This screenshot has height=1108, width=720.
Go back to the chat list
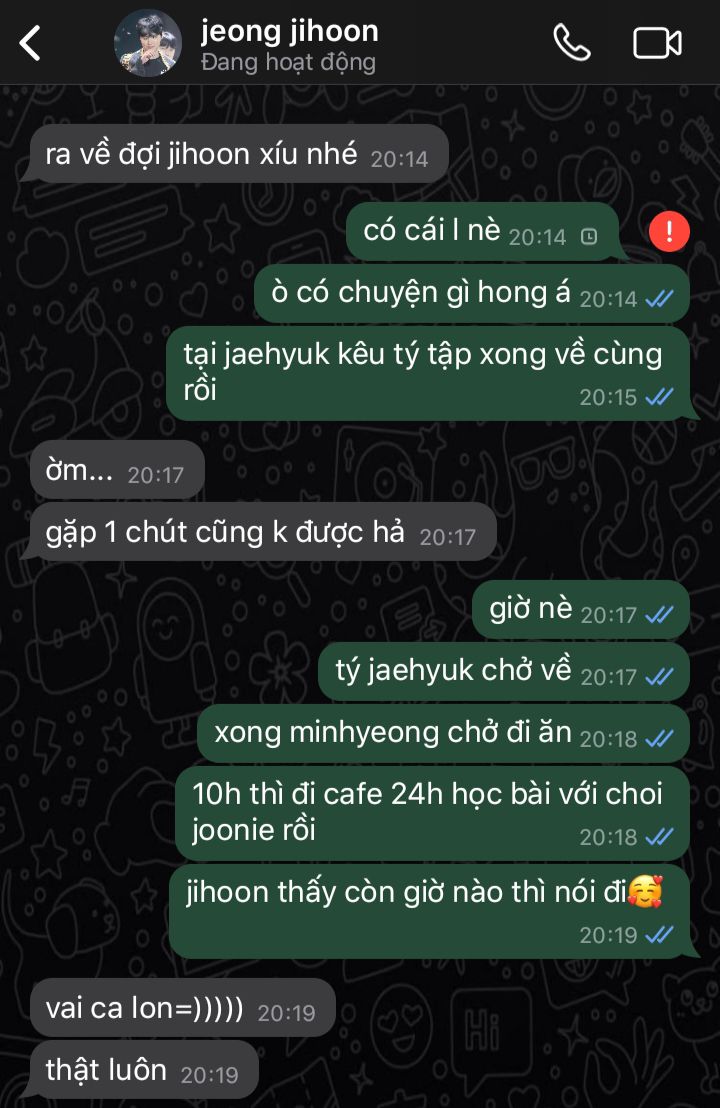coord(30,43)
